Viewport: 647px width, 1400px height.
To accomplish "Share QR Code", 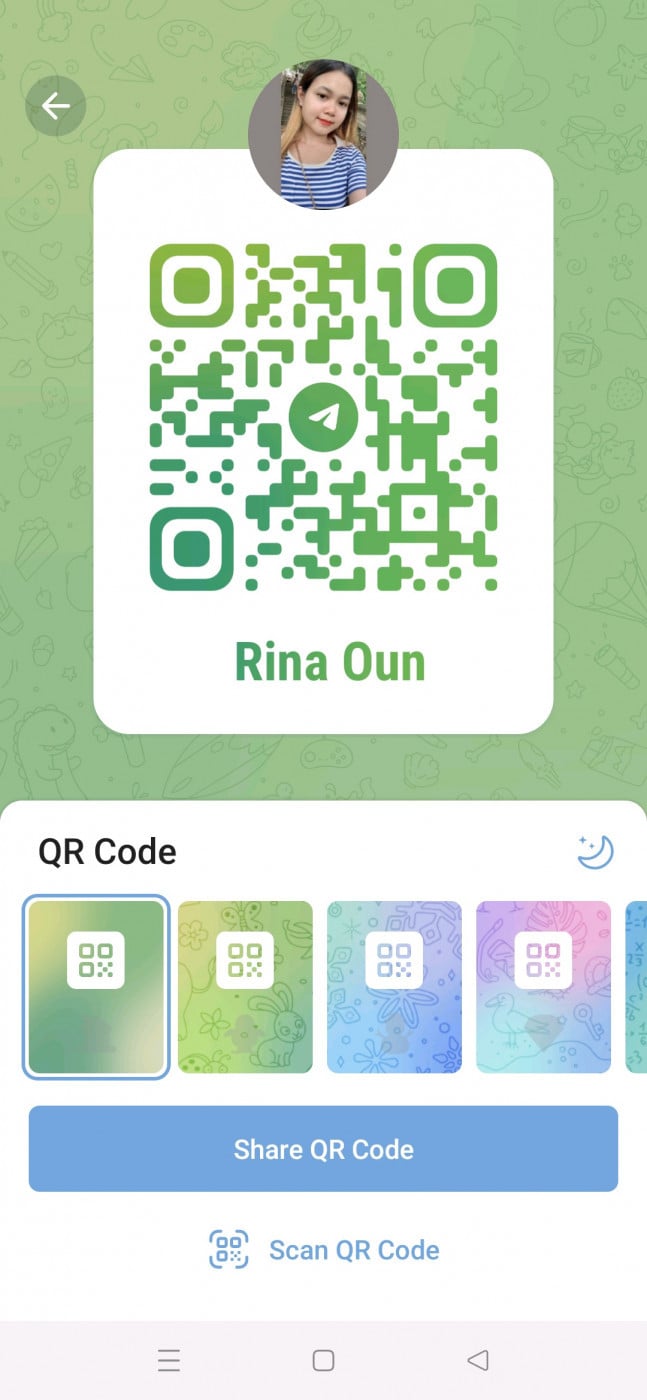I will pyautogui.click(x=323, y=1149).
